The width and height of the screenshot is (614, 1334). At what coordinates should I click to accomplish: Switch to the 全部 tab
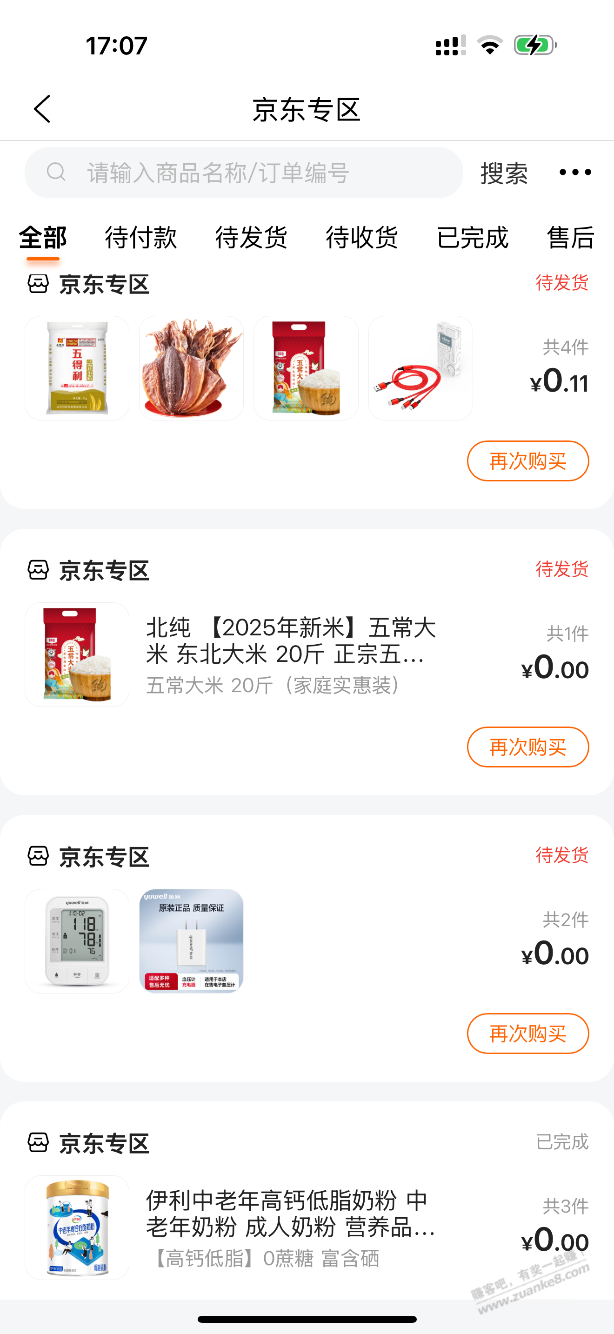click(x=43, y=237)
